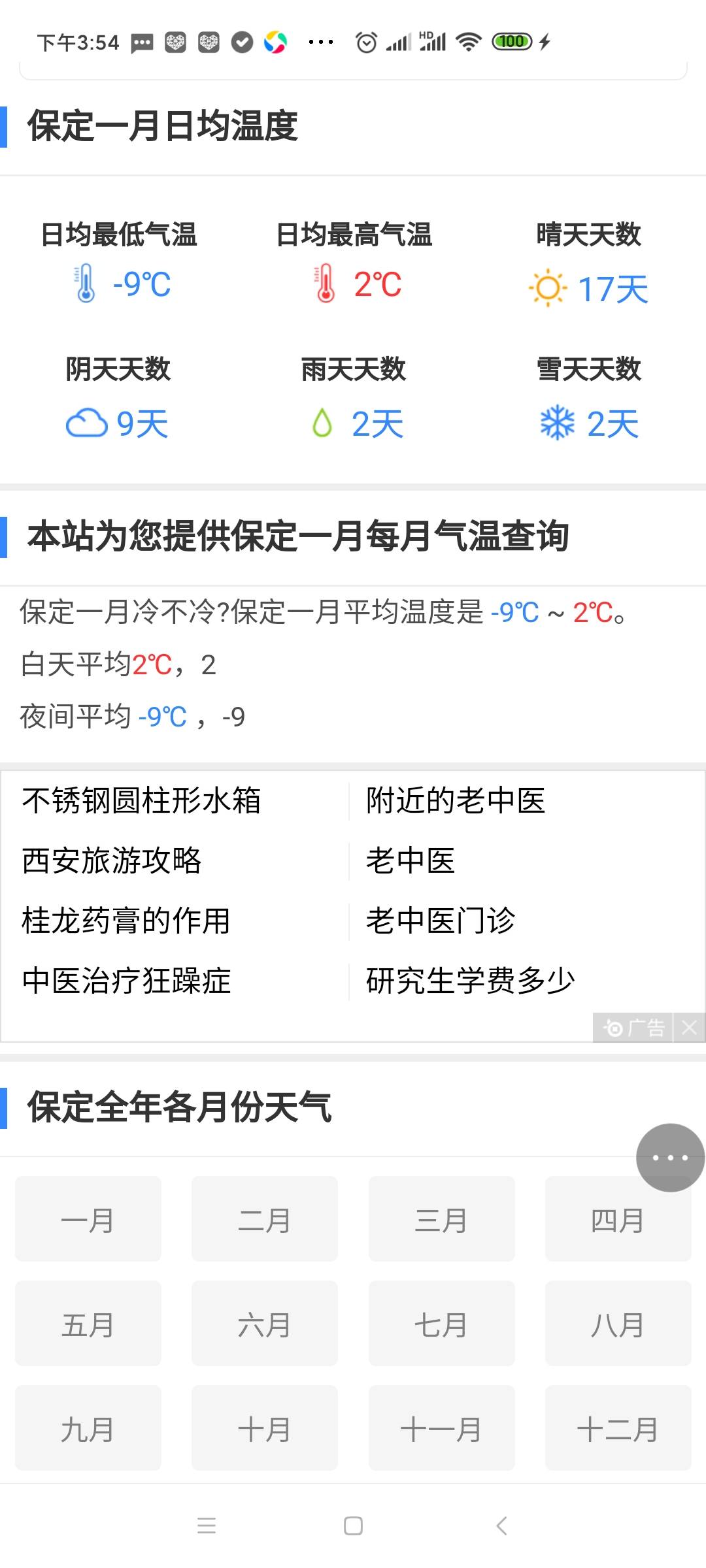The image size is (706, 1568).
Task: Open 六月 weather
Action: tap(265, 1324)
